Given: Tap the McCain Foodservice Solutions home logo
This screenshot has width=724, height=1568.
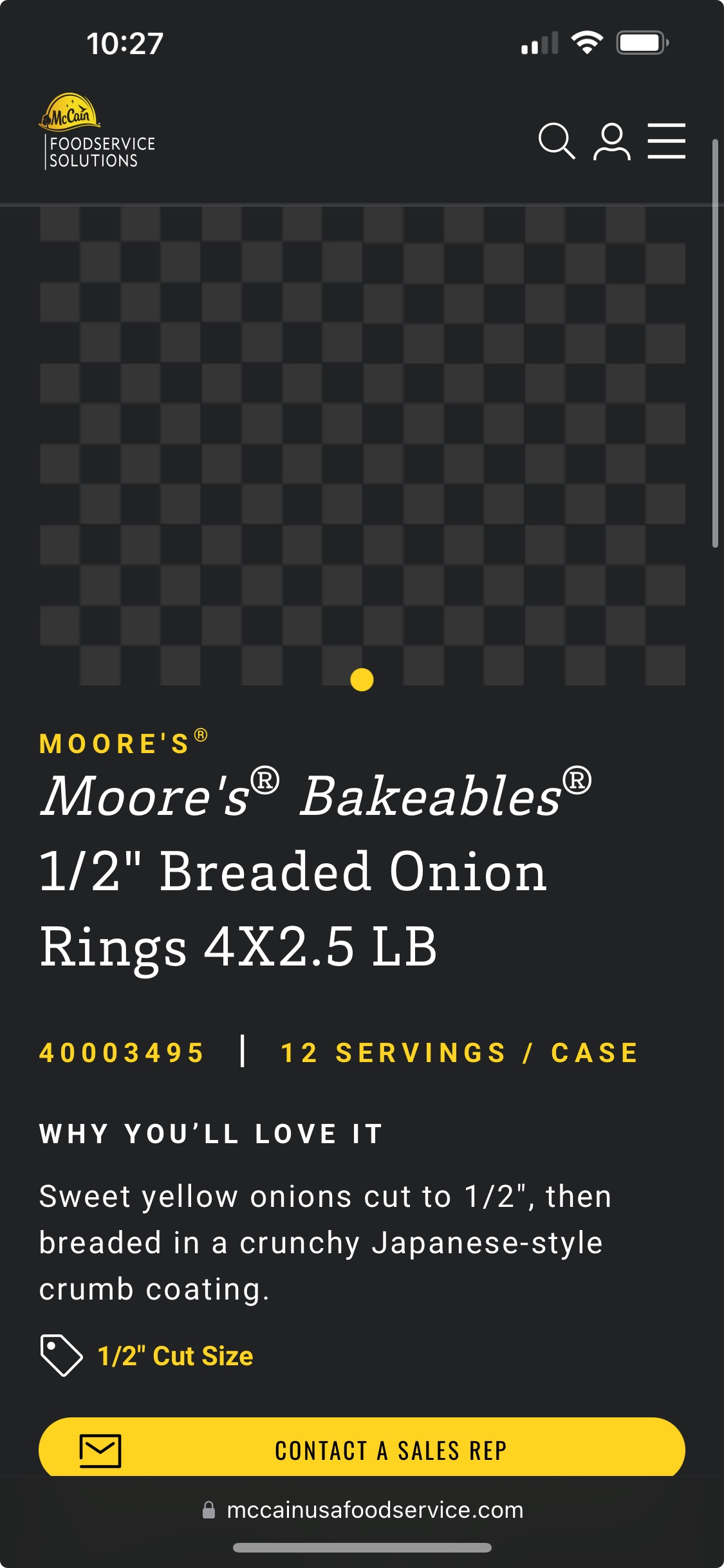Looking at the screenshot, I should [97, 131].
